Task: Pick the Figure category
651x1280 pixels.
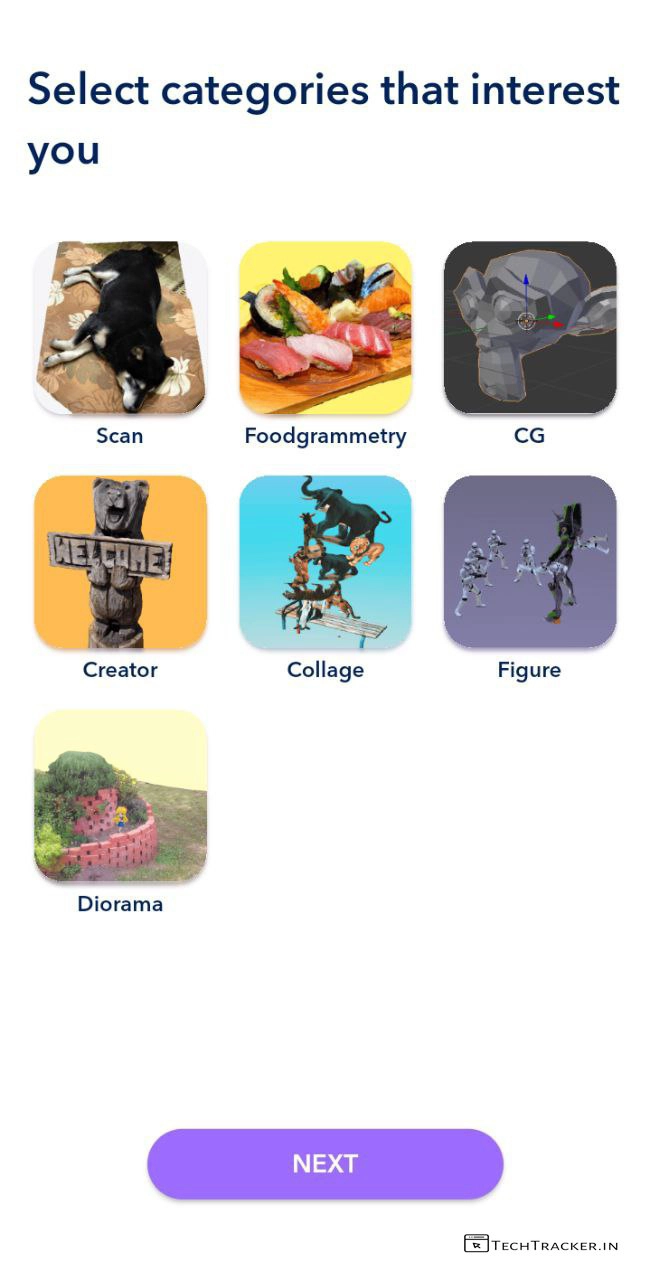Action: point(530,562)
